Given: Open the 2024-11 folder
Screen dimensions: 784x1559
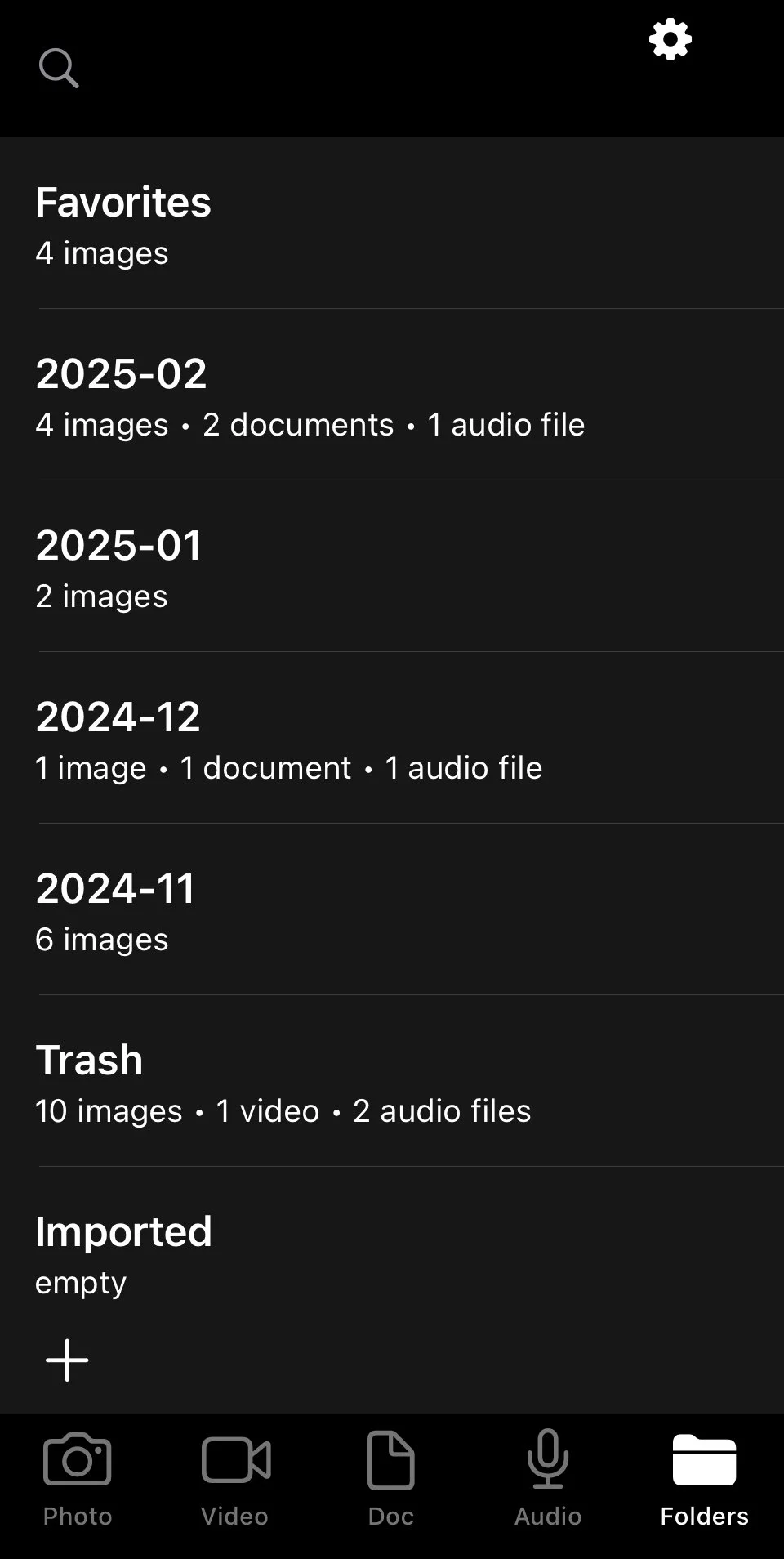Looking at the screenshot, I should tap(392, 909).
